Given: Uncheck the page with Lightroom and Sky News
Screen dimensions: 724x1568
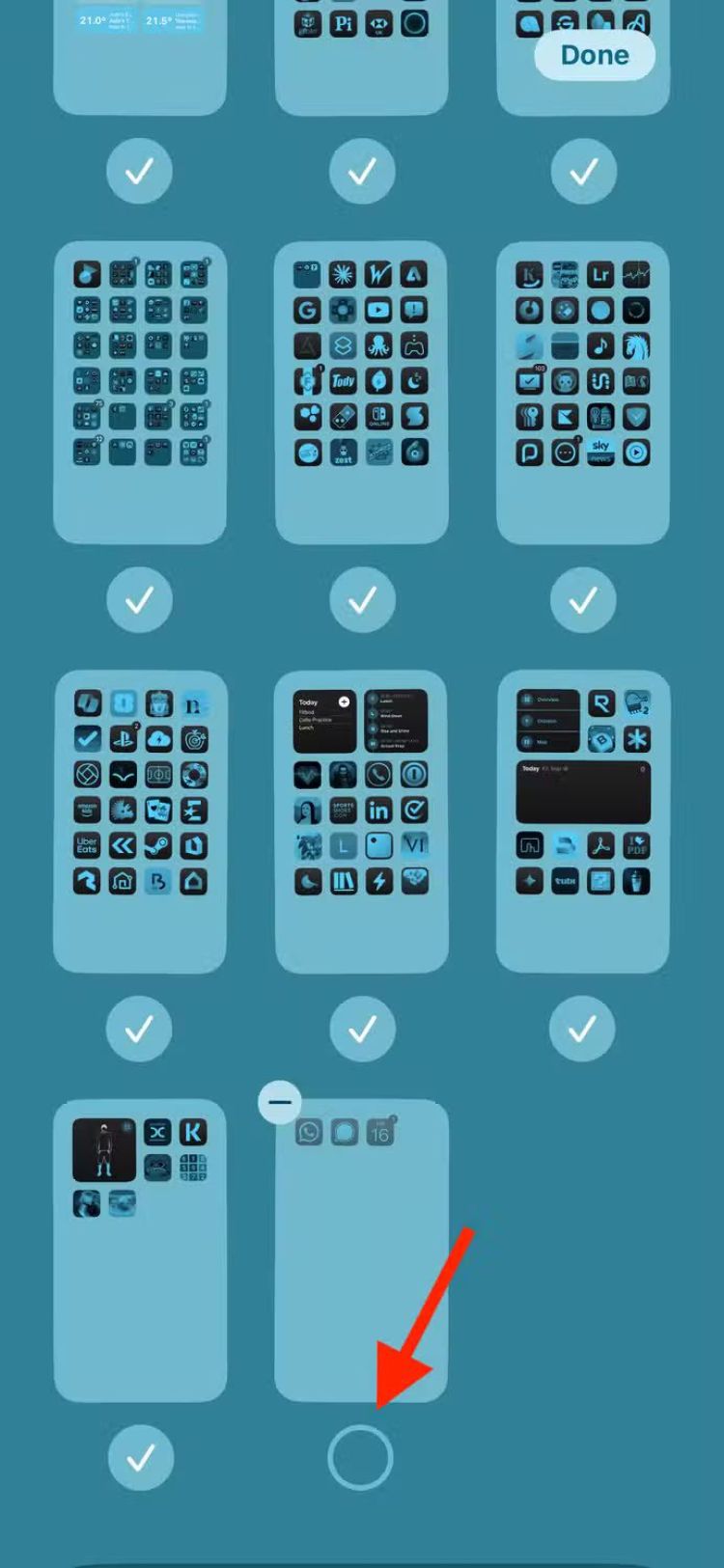Looking at the screenshot, I should [x=583, y=600].
